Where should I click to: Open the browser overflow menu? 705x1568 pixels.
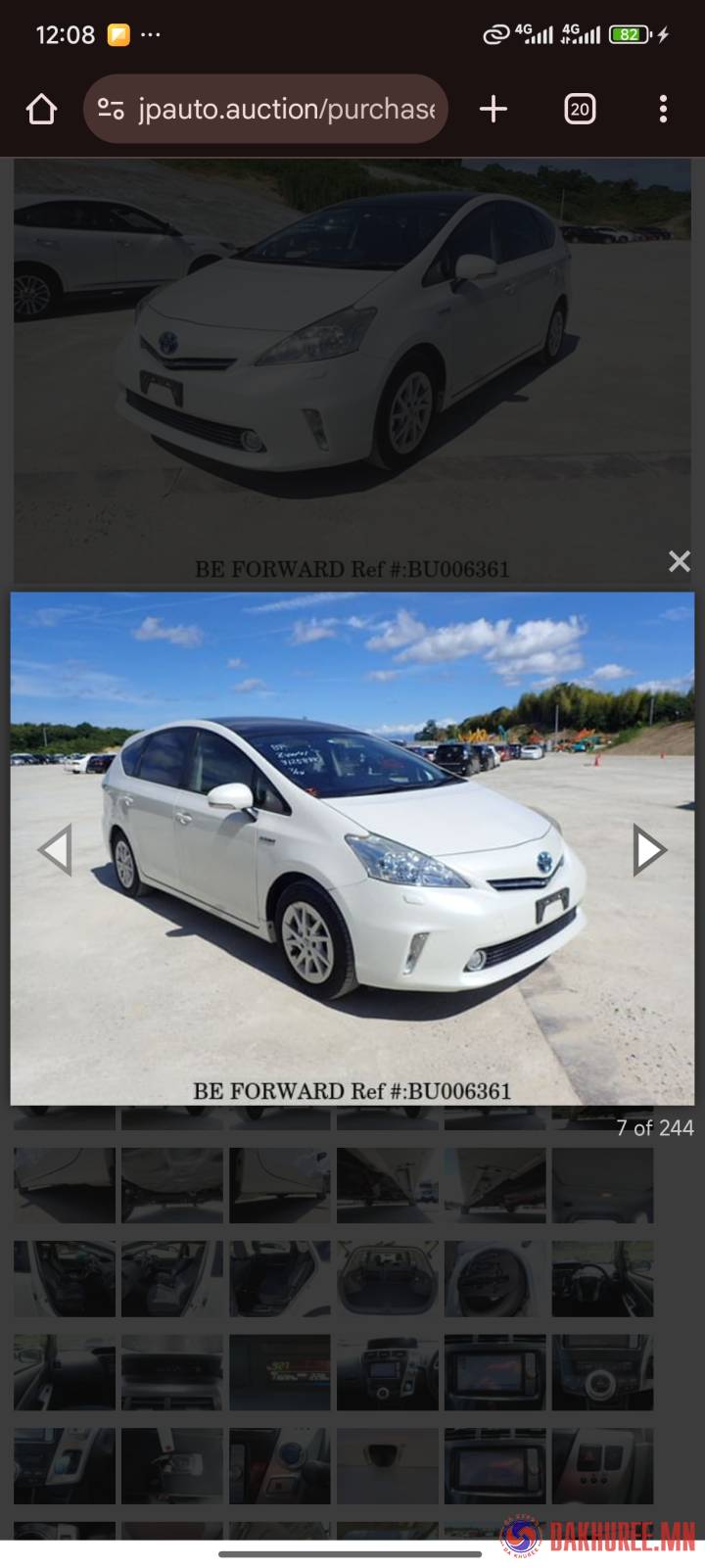(x=663, y=109)
